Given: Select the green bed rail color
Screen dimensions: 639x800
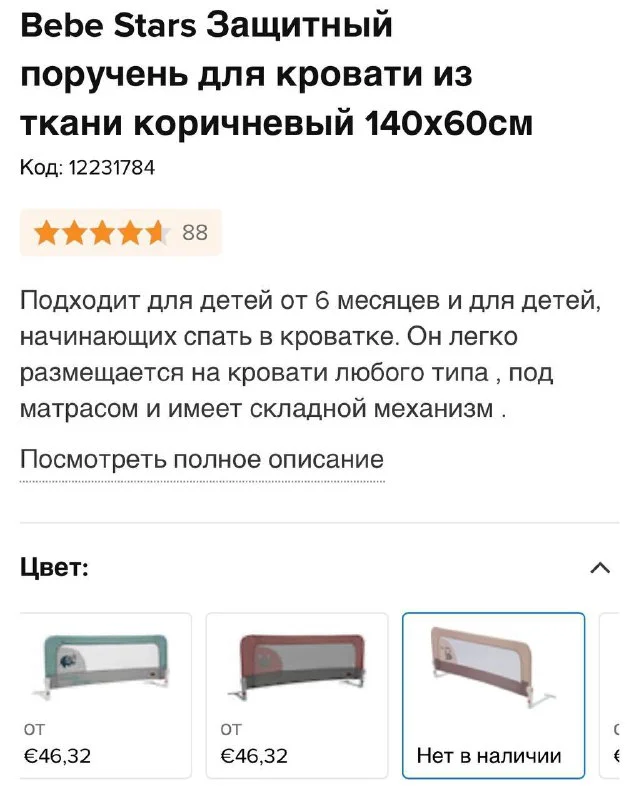Looking at the screenshot, I should [x=105, y=695].
